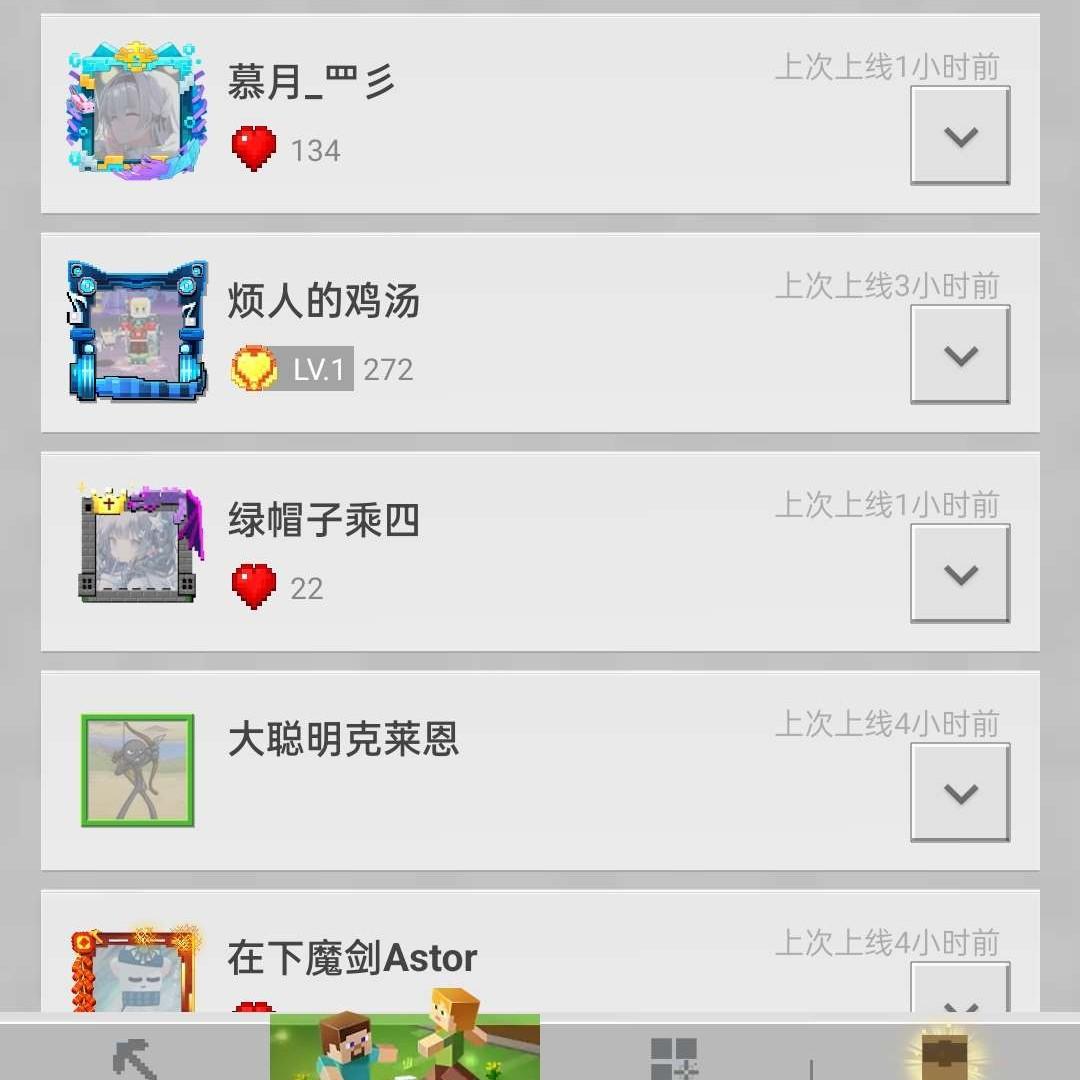The width and height of the screenshot is (1080, 1080).
Task: Expand options for 慕月_罒彡
Action: coord(960,136)
